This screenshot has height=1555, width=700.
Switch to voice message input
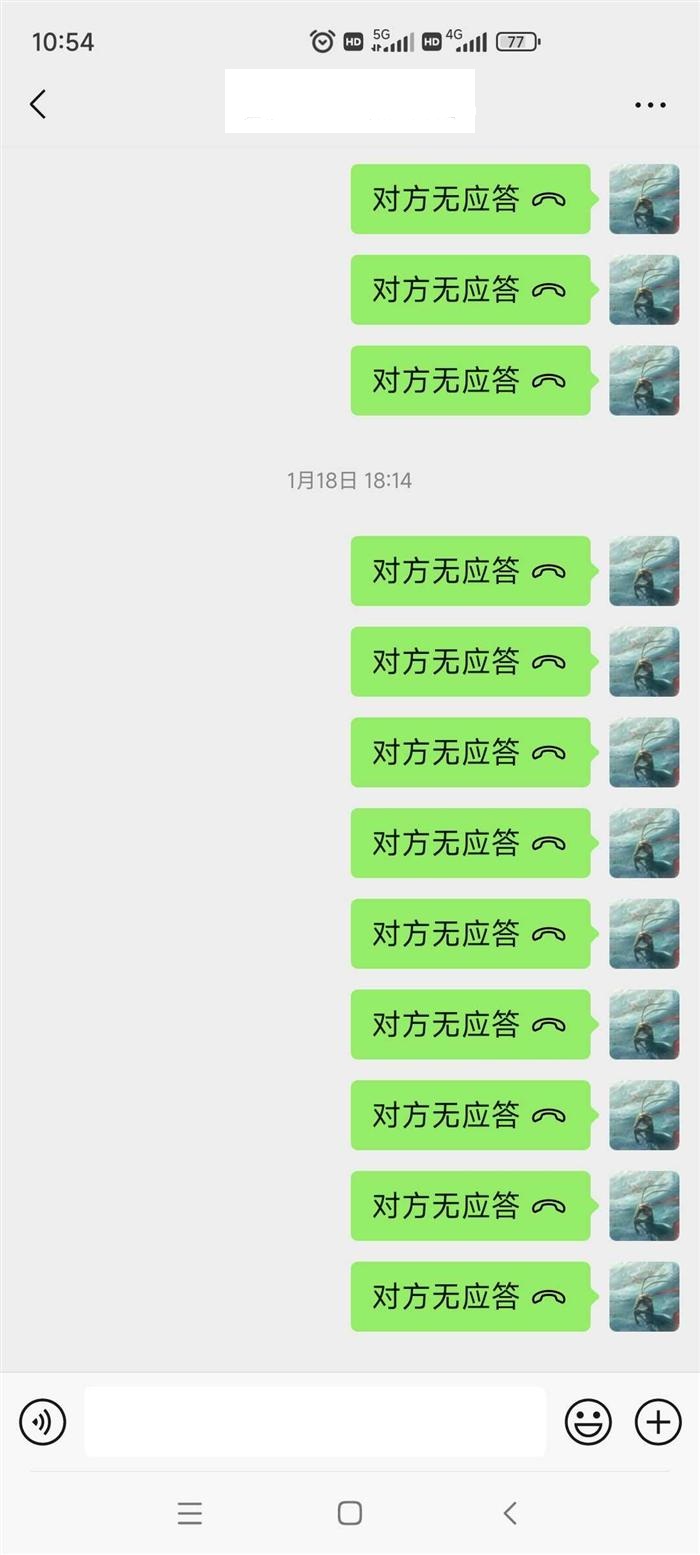[43, 1421]
